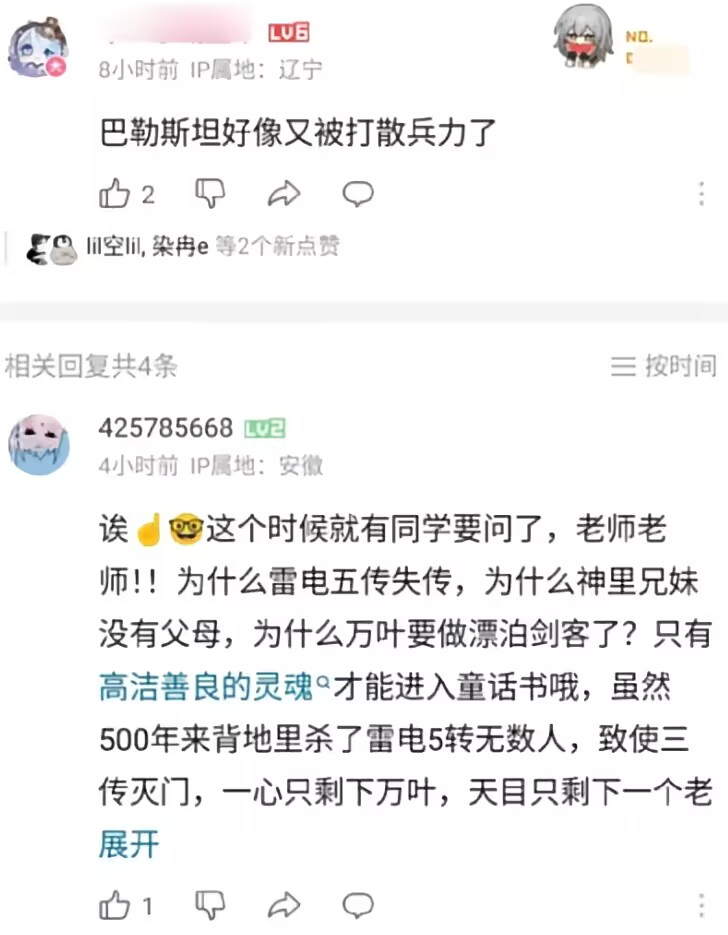Open avatar of user 425785668

point(40,443)
